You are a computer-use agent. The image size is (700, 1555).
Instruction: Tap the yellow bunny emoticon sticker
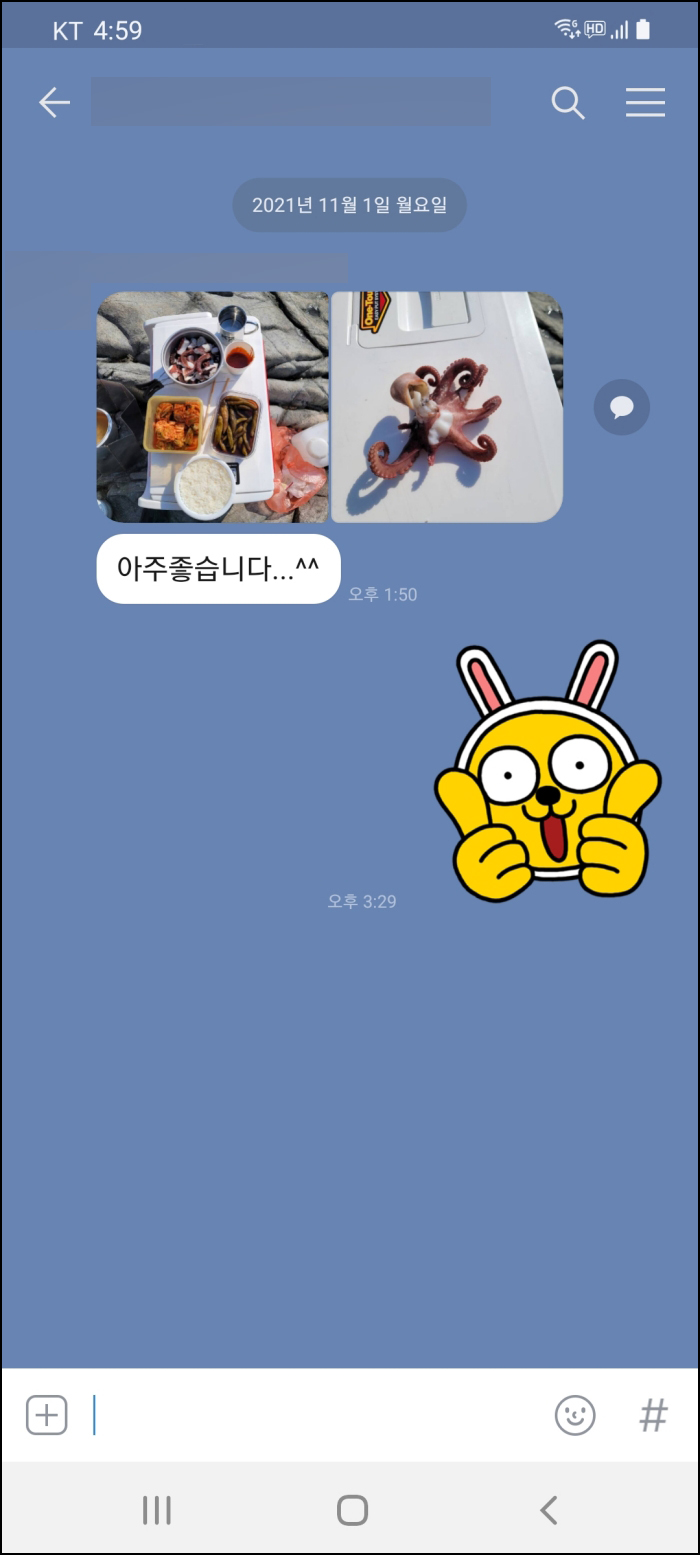(546, 770)
